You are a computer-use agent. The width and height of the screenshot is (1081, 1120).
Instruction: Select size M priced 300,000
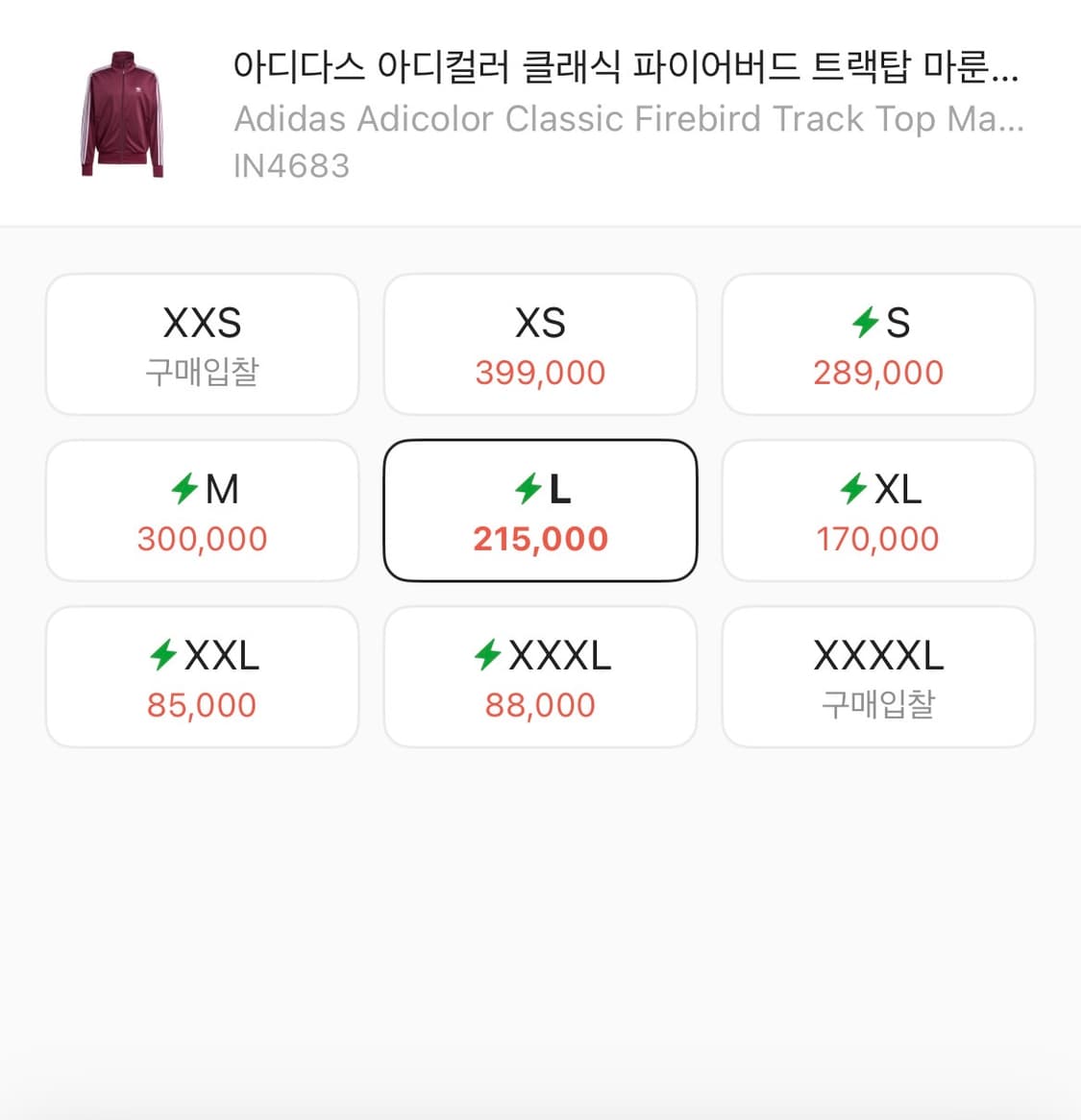[202, 510]
